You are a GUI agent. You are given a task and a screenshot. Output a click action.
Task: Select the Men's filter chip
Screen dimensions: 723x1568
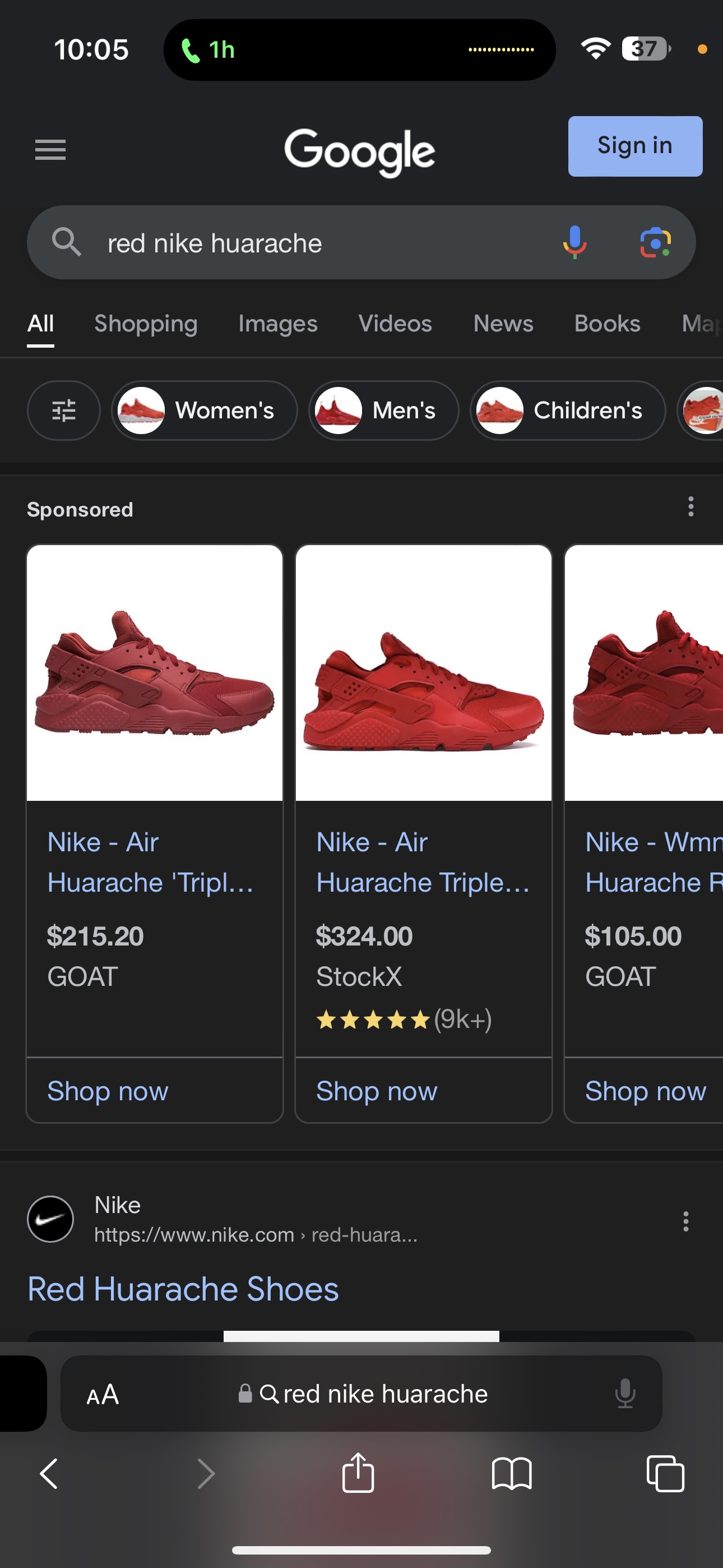[383, 411]
